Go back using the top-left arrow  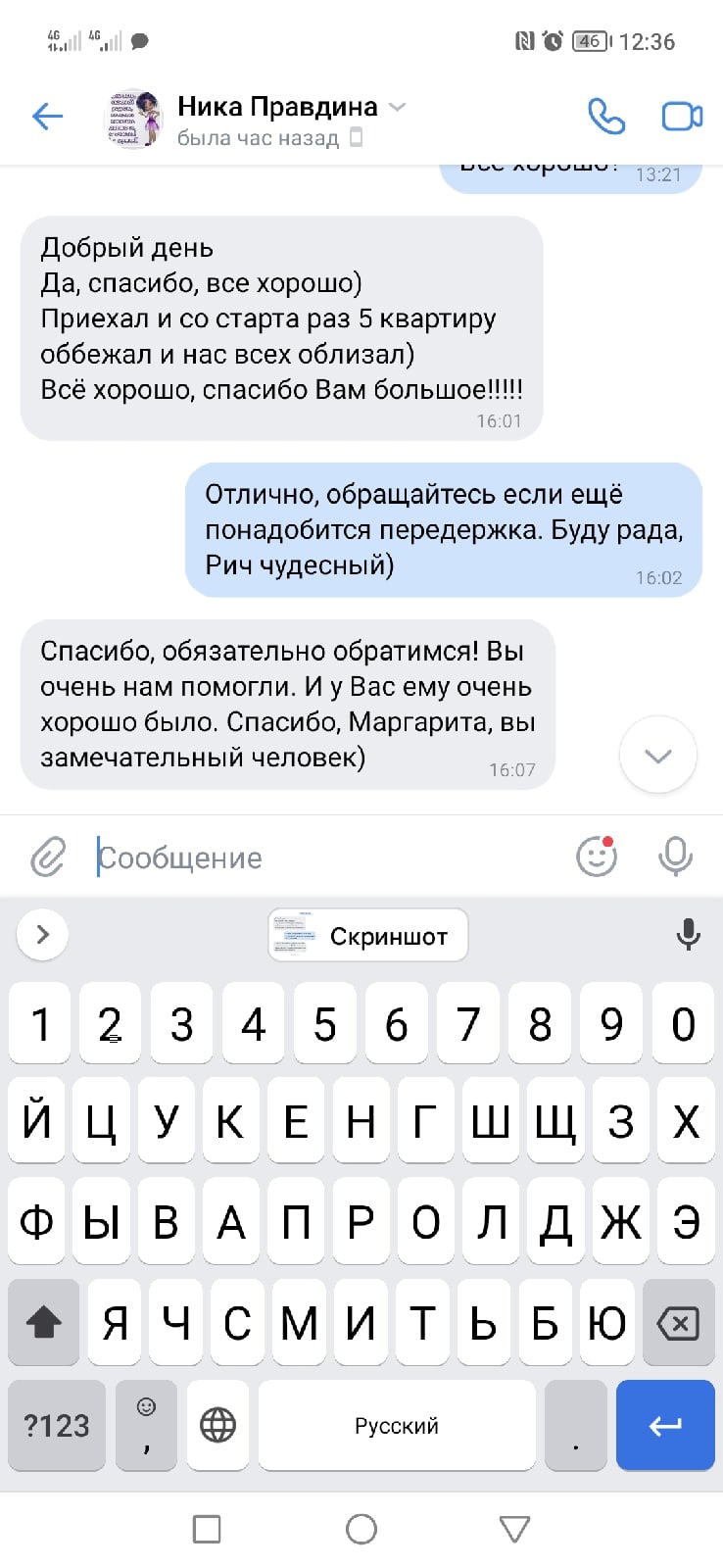(47, 117)
